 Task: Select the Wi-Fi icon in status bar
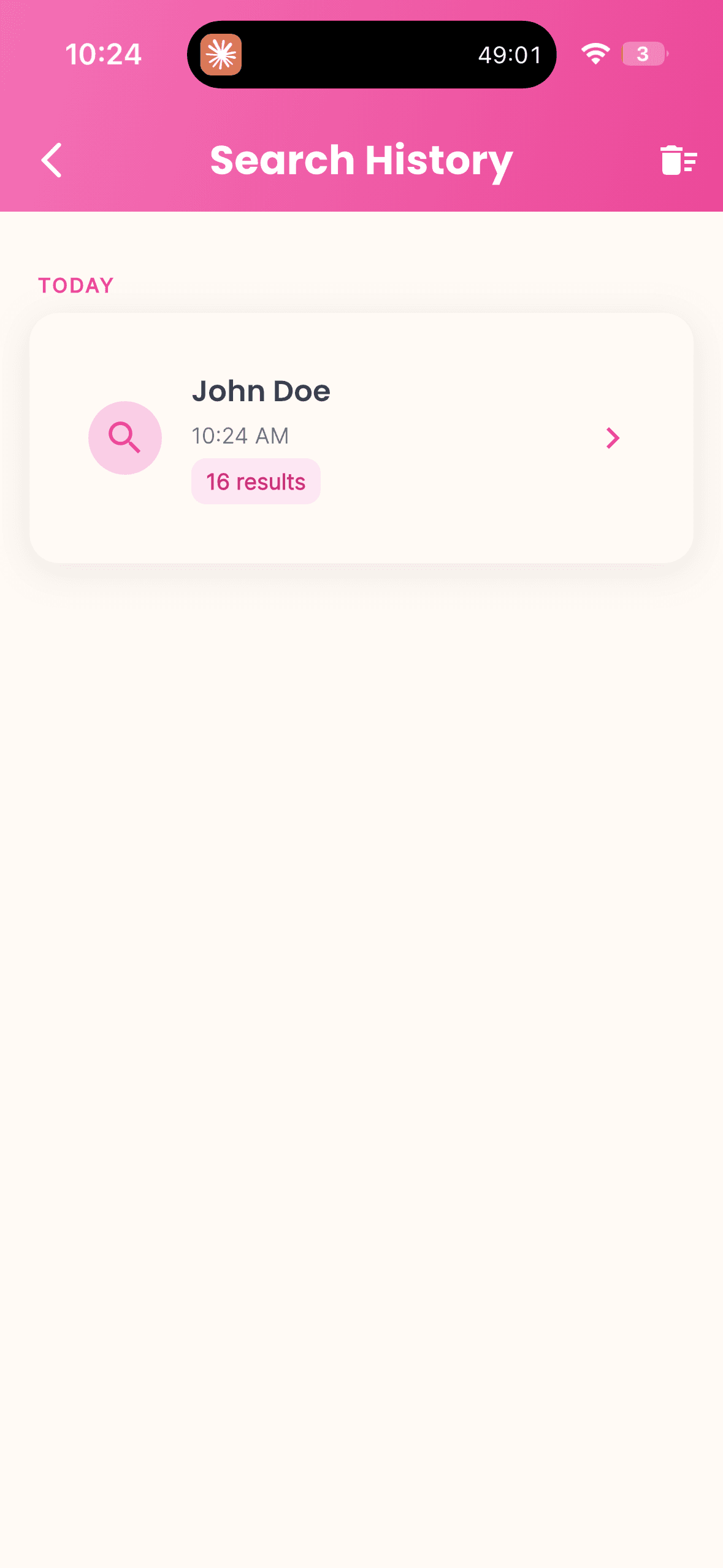pos(595,53)
